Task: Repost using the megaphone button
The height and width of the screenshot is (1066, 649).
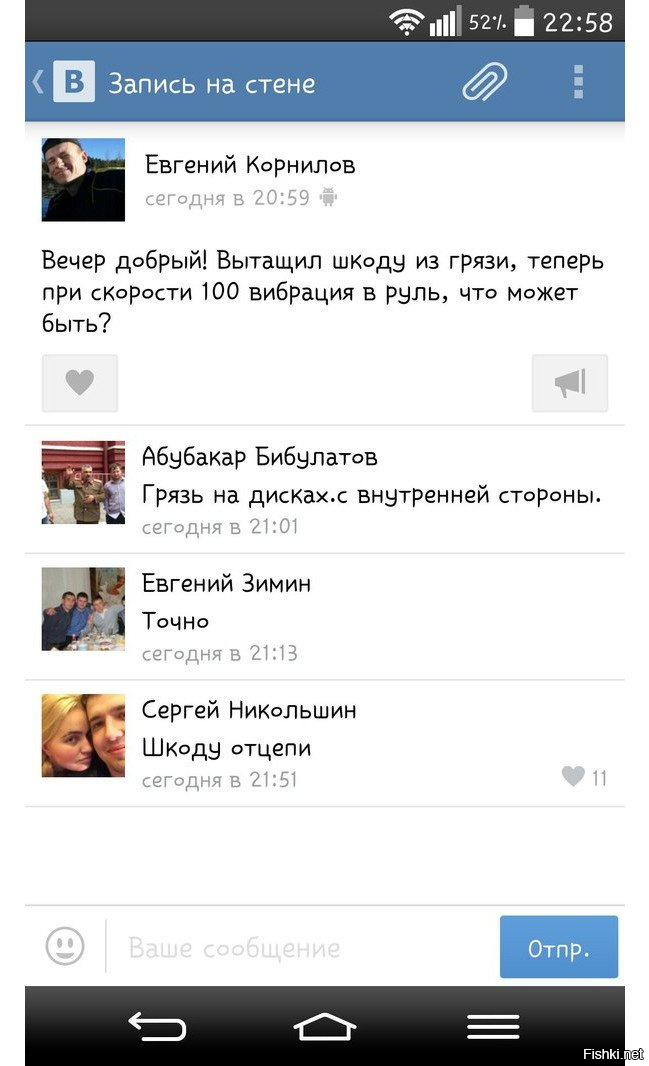Action: (x=570, y=383)
